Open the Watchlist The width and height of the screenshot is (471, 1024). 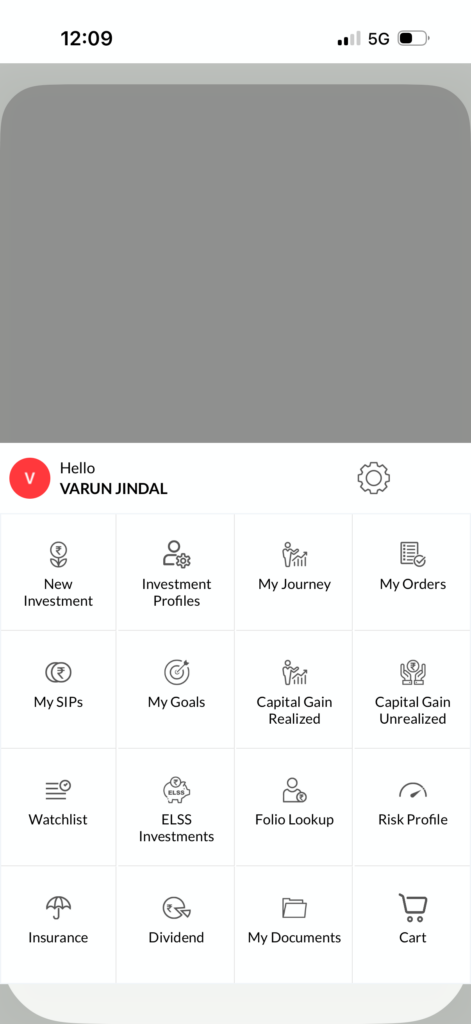(58, 807)
